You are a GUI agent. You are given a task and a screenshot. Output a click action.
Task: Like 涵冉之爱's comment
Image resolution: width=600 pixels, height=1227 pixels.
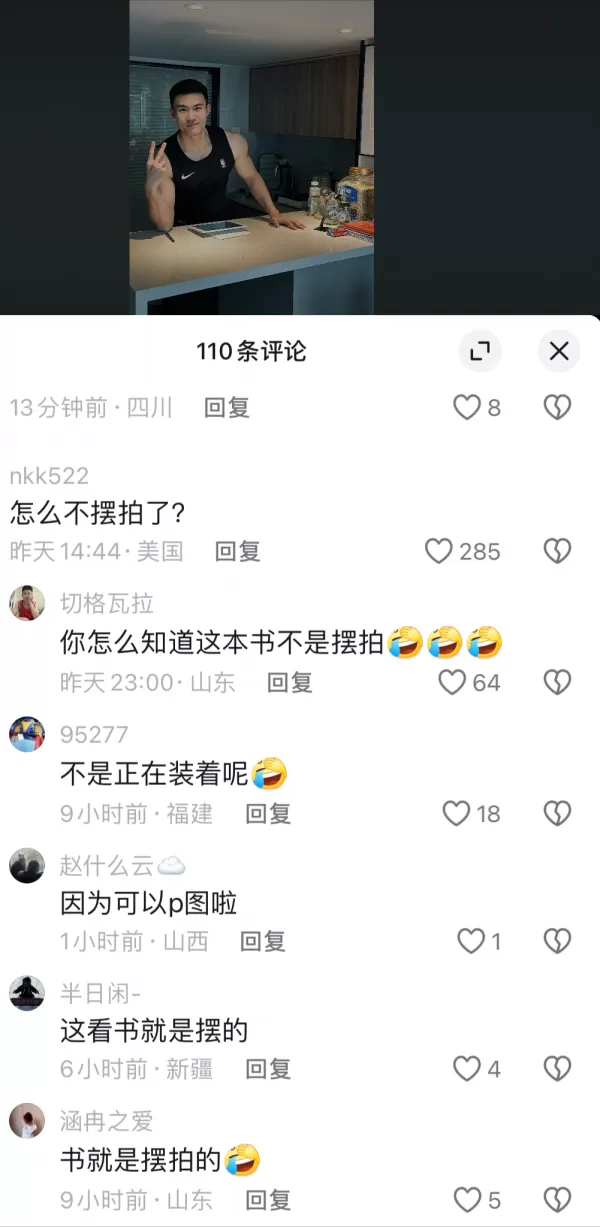[x=467, y=1199]
